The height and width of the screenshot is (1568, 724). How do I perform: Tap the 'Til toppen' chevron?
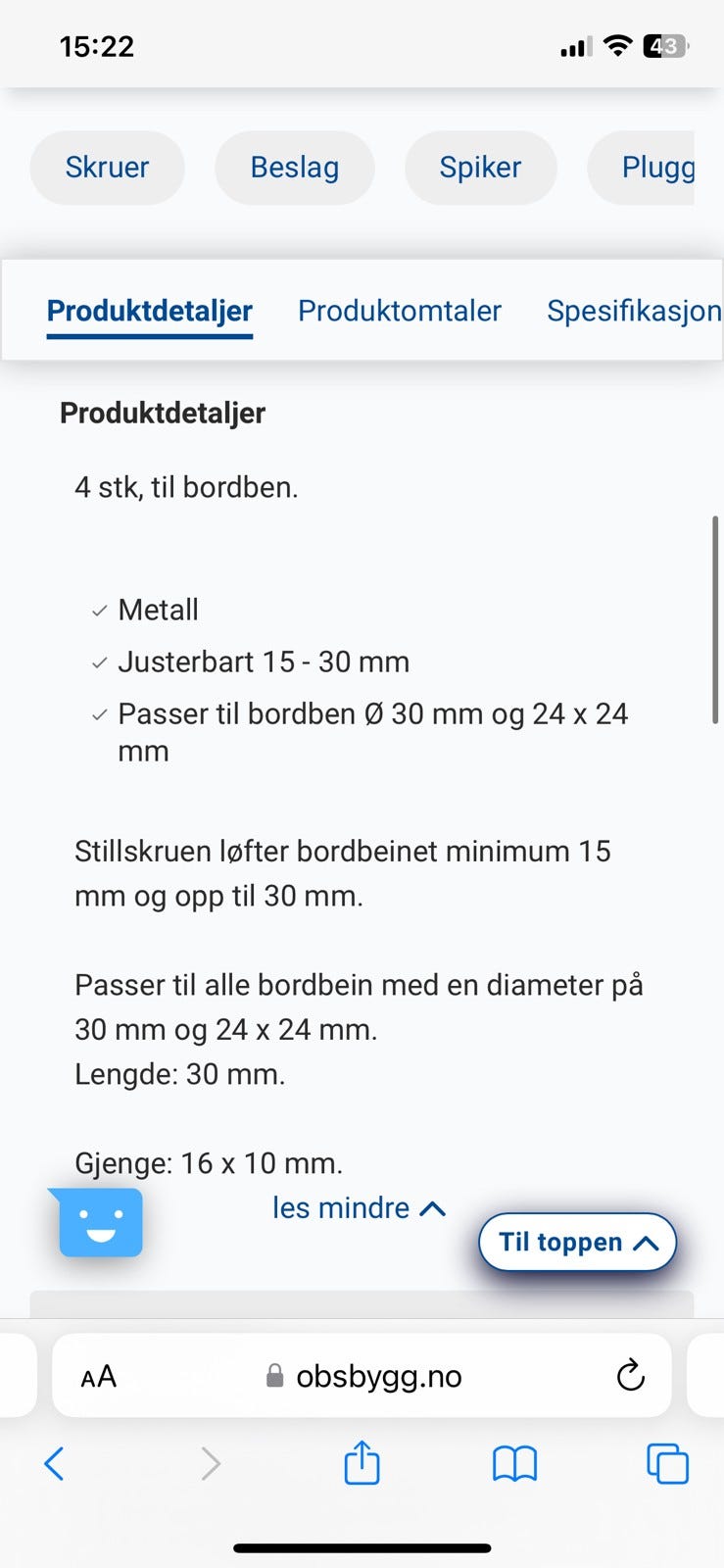click(x=644, y=1242)
